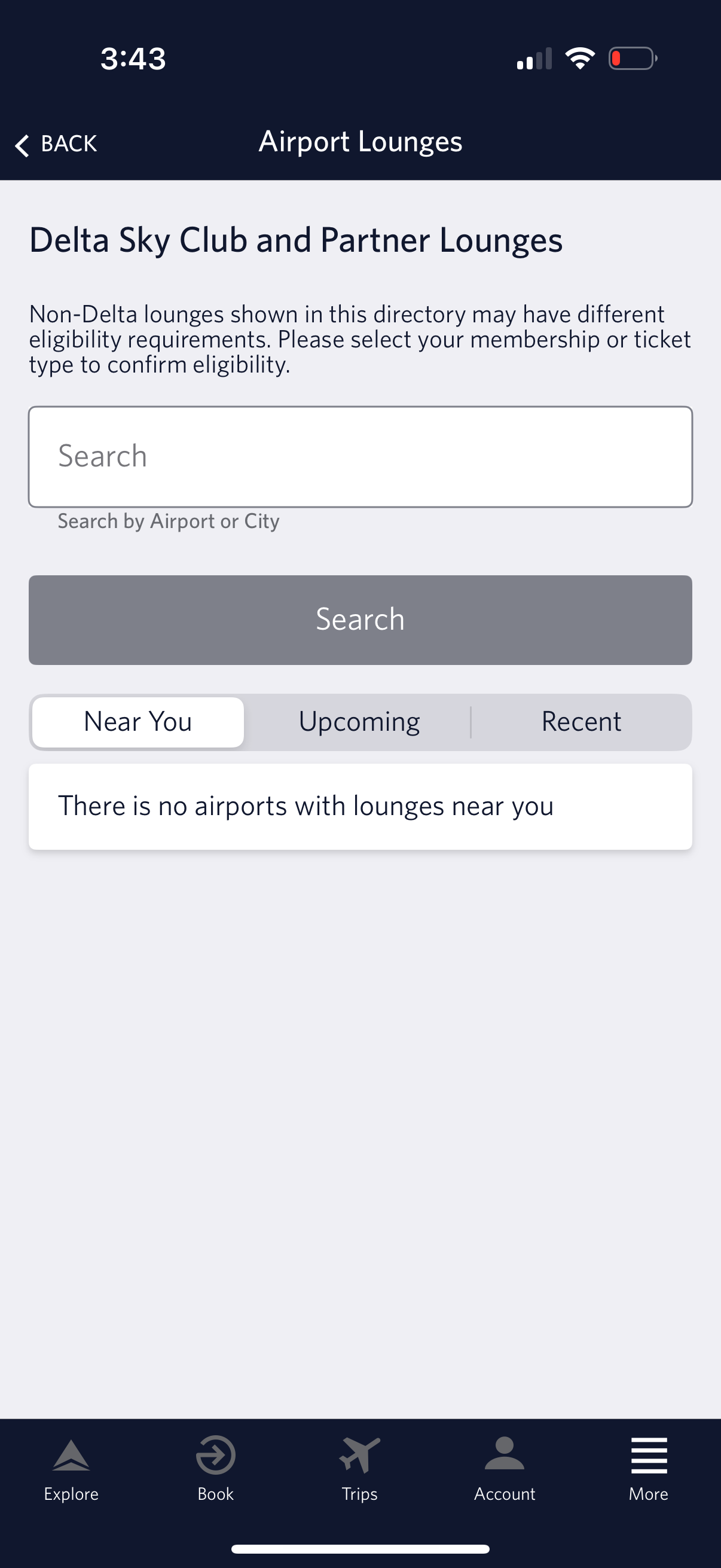
Task: Switch to the Upcoming tab
Action: click(358, 721)
